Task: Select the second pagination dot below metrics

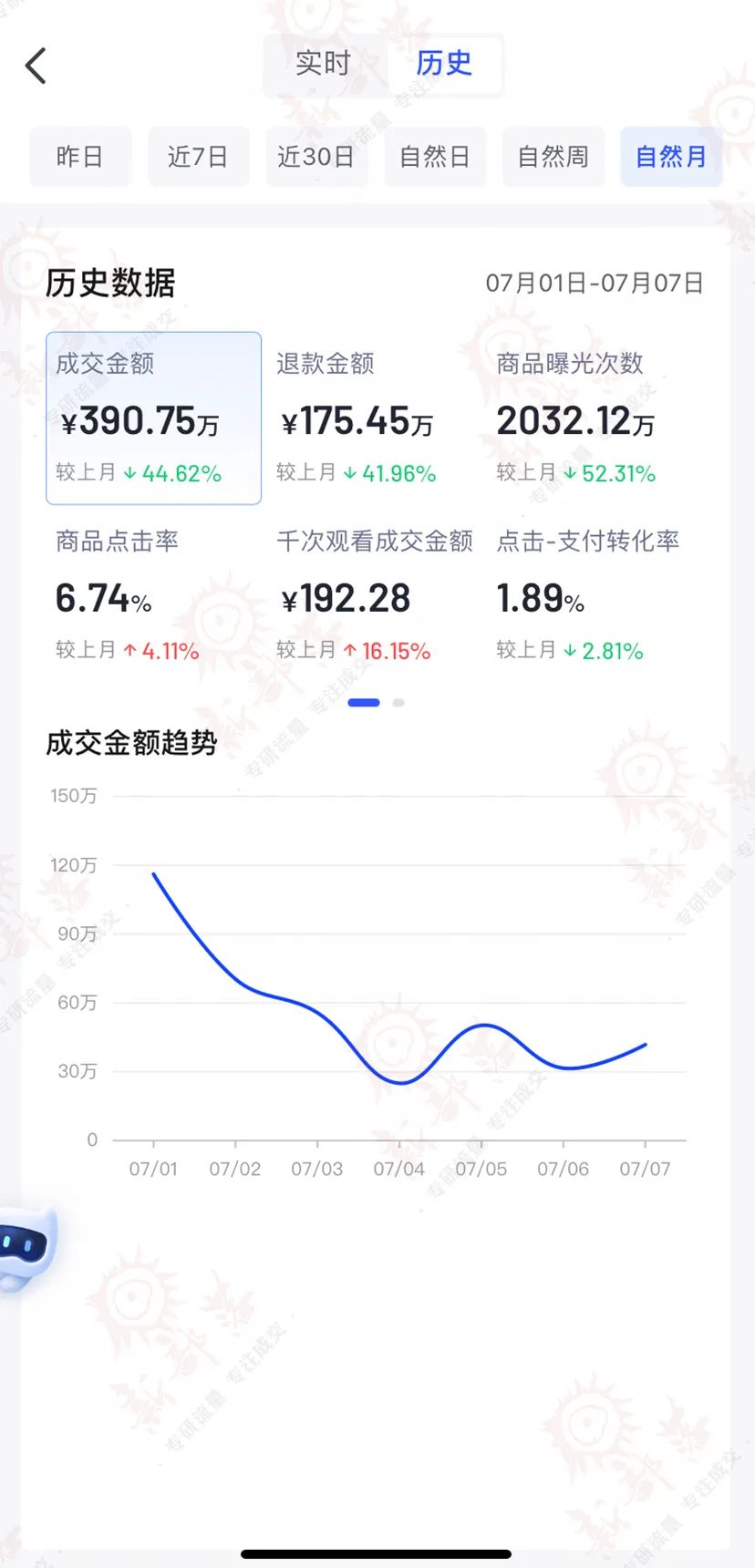Action: tap(398, 702)
